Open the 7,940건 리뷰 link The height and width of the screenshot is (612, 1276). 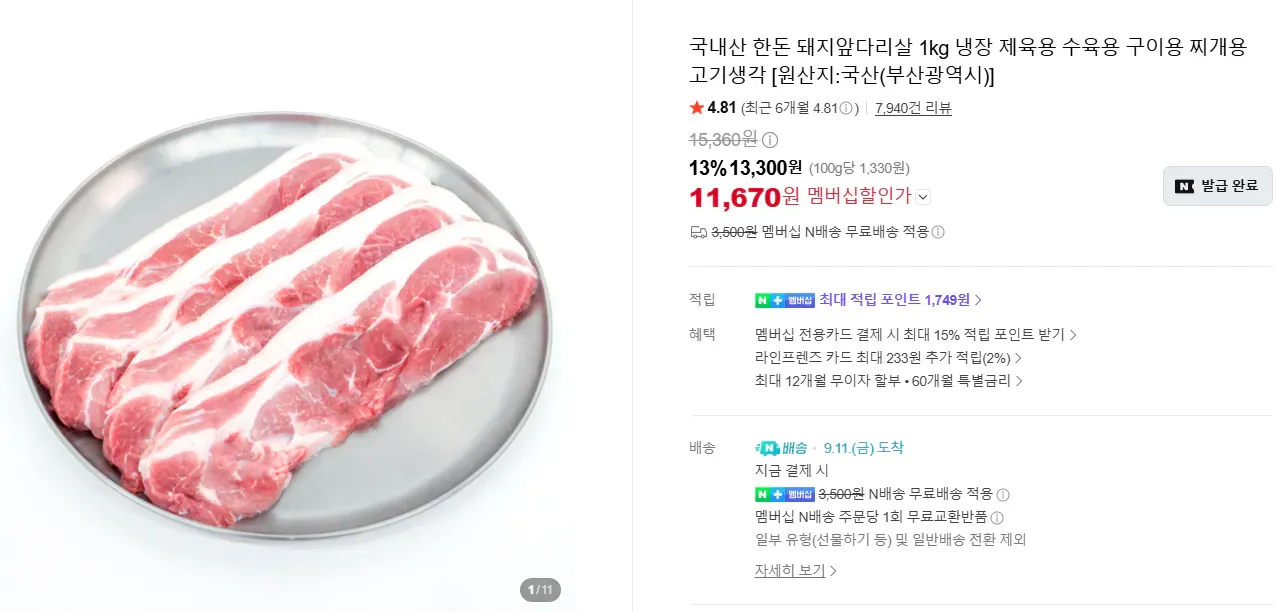(913, 108)
